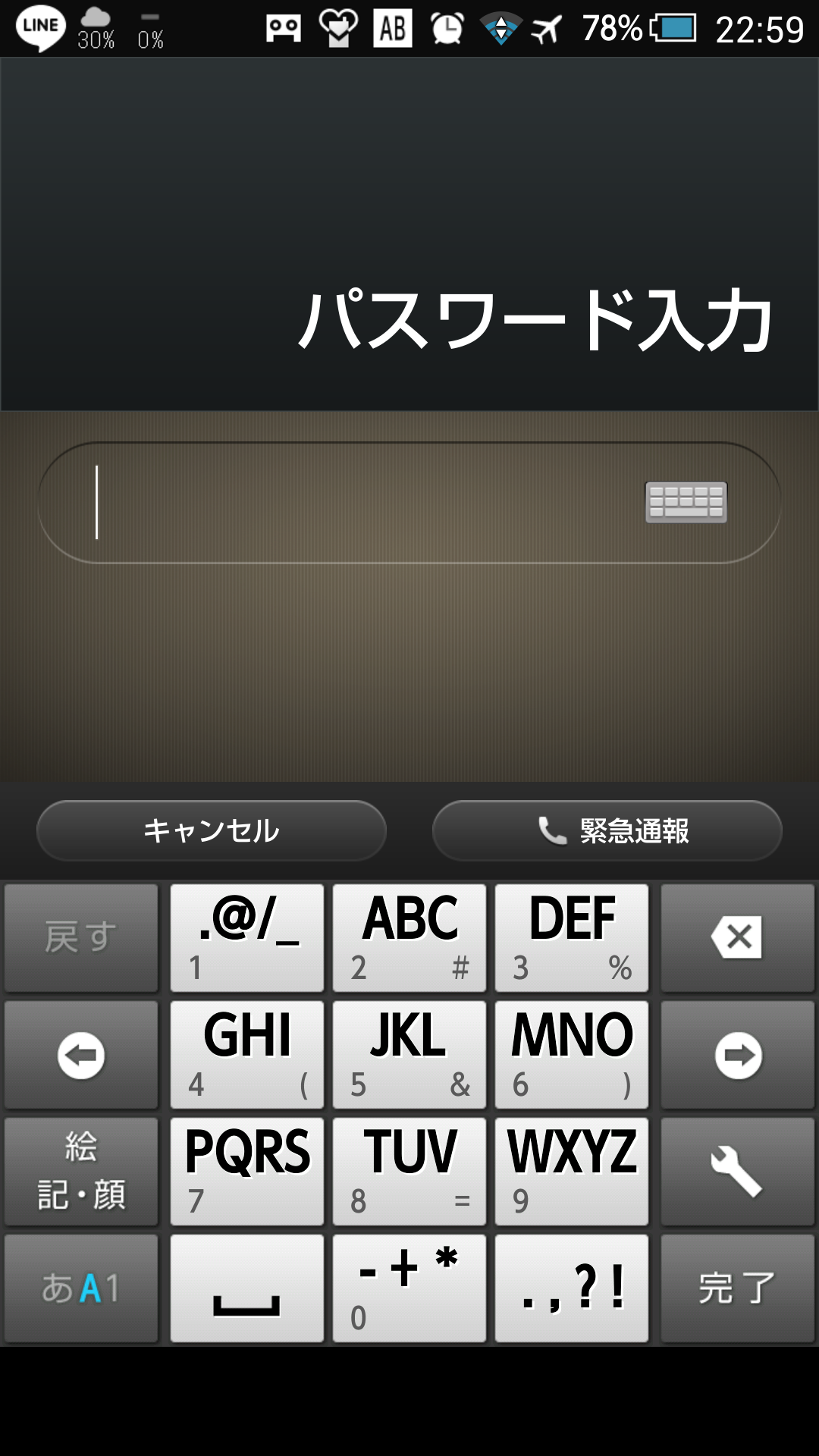Switch input mode with あA1 key

tap(81, 1288)
